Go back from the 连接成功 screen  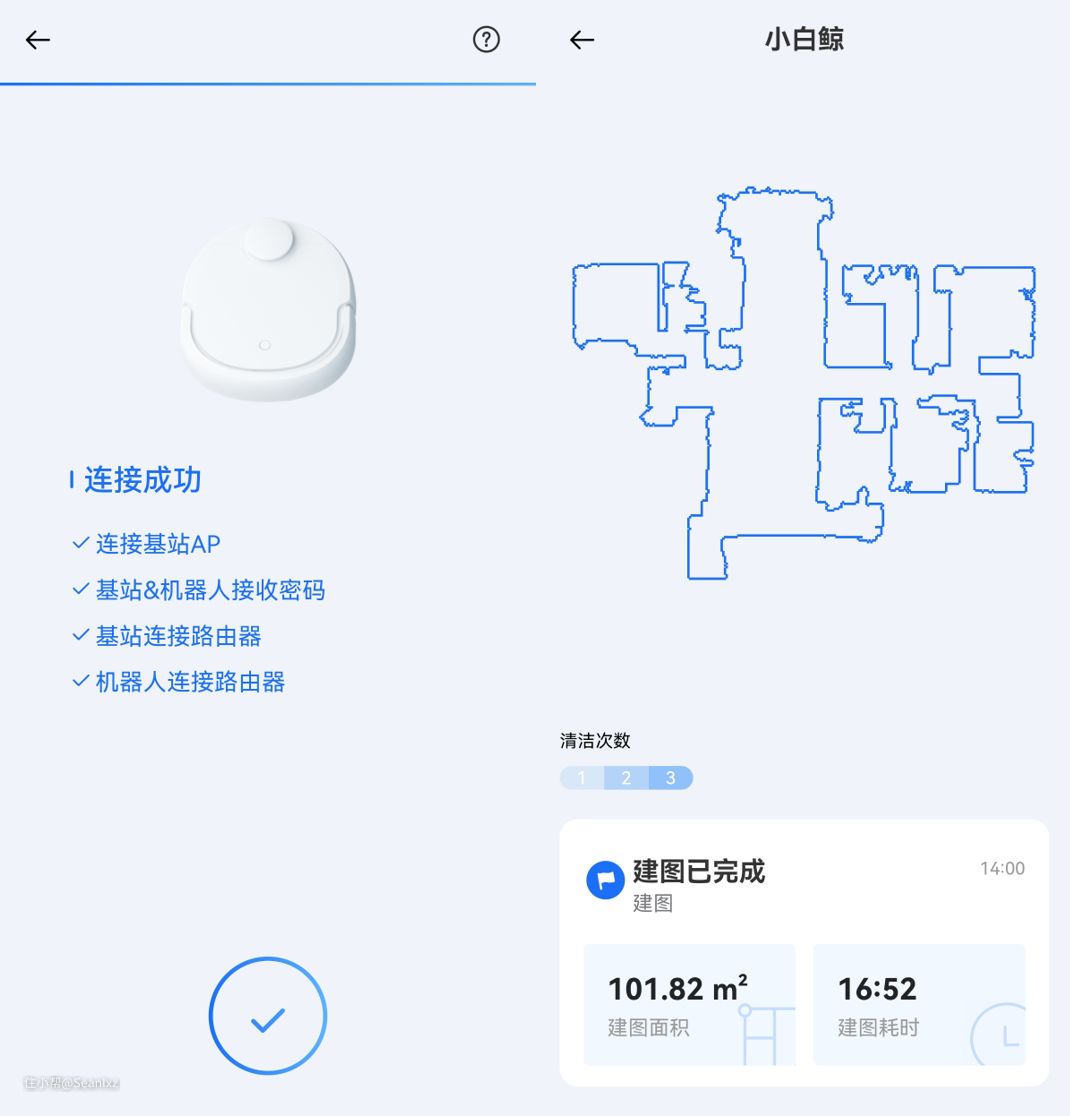(x=38, y=40)
